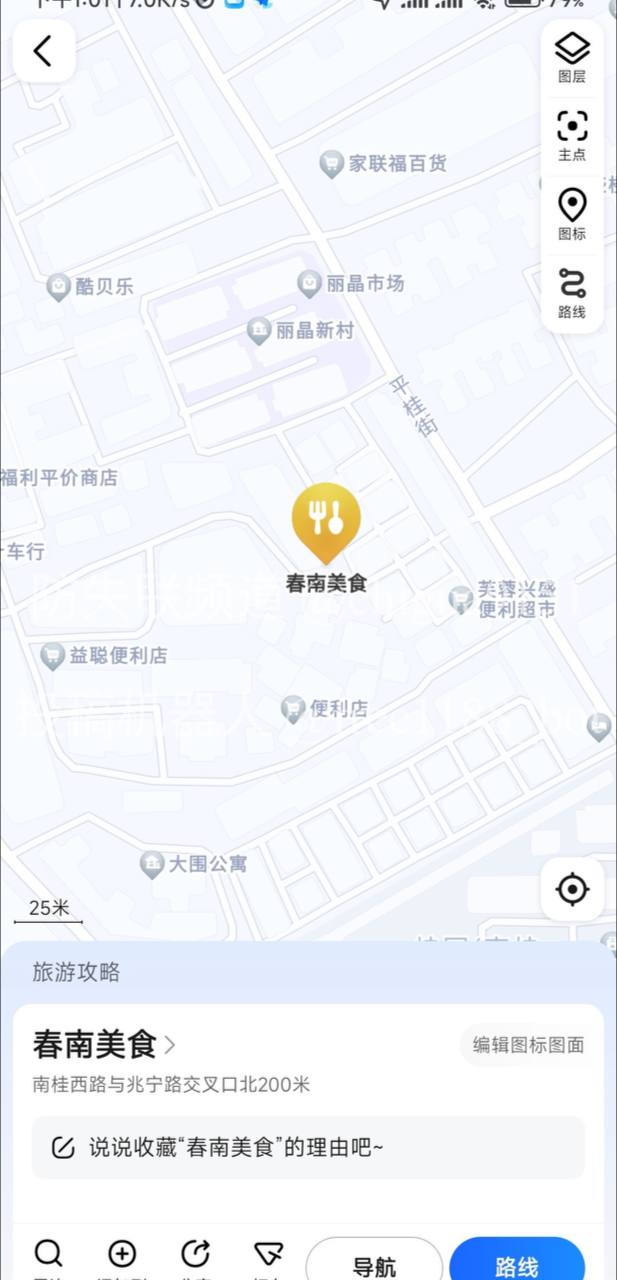This screenshot has height=1280, width=617.
Task: Tap 编辑图标图面 button
Action: click(x=528, y=1045)
